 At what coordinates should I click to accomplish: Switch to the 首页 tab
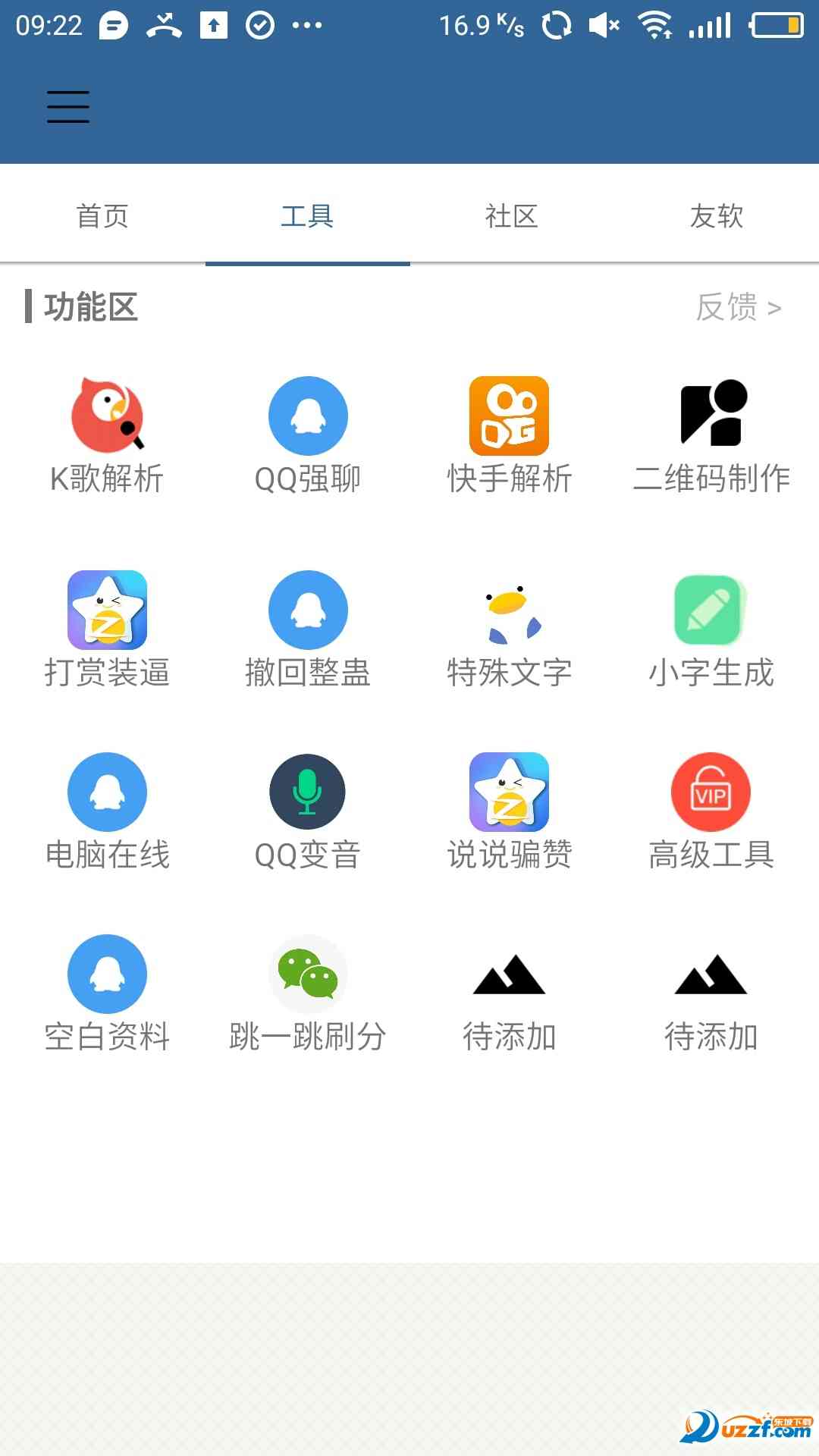point(102,216)
